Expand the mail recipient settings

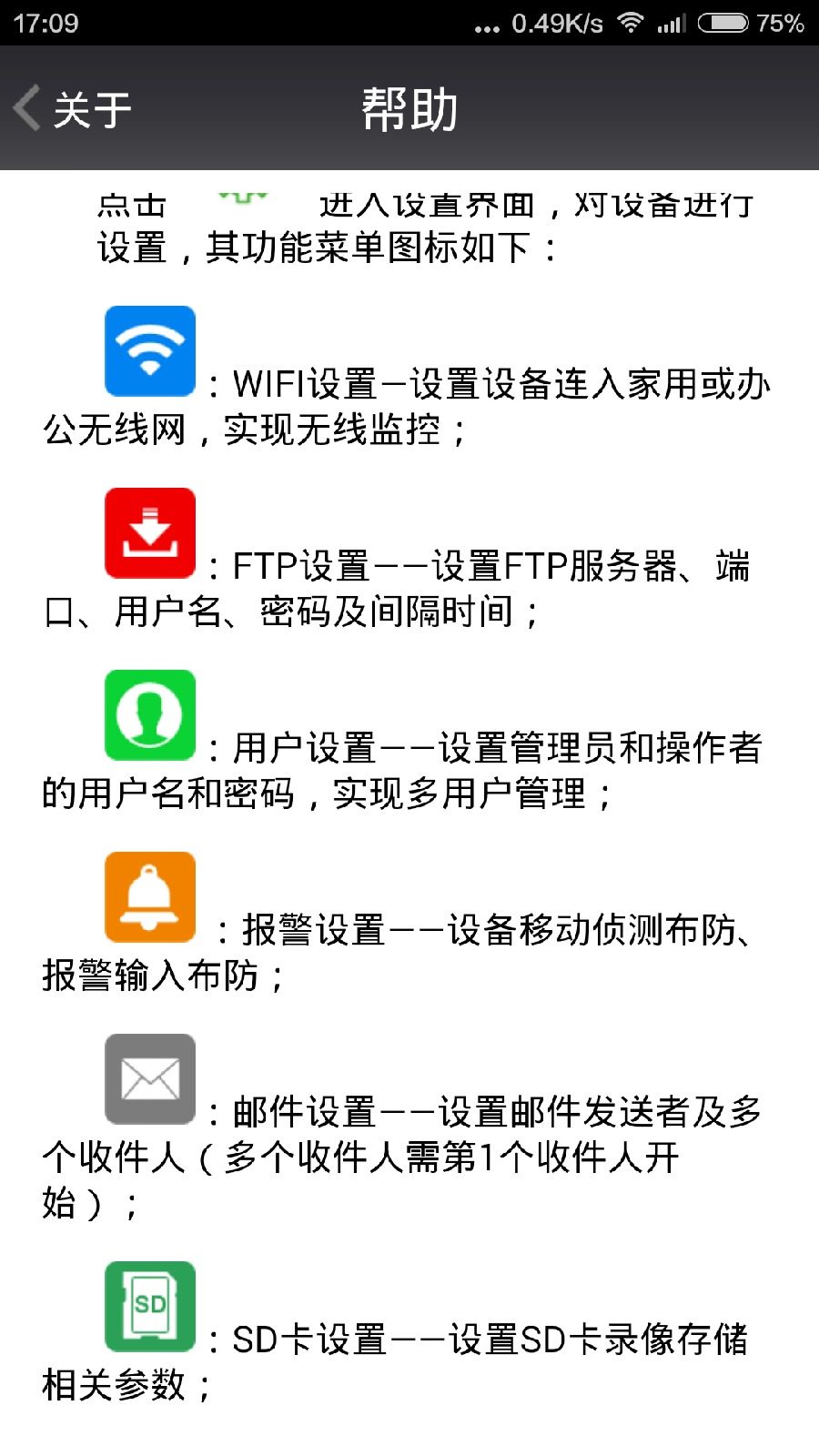pyautogui.click(x=149, y=1080)
